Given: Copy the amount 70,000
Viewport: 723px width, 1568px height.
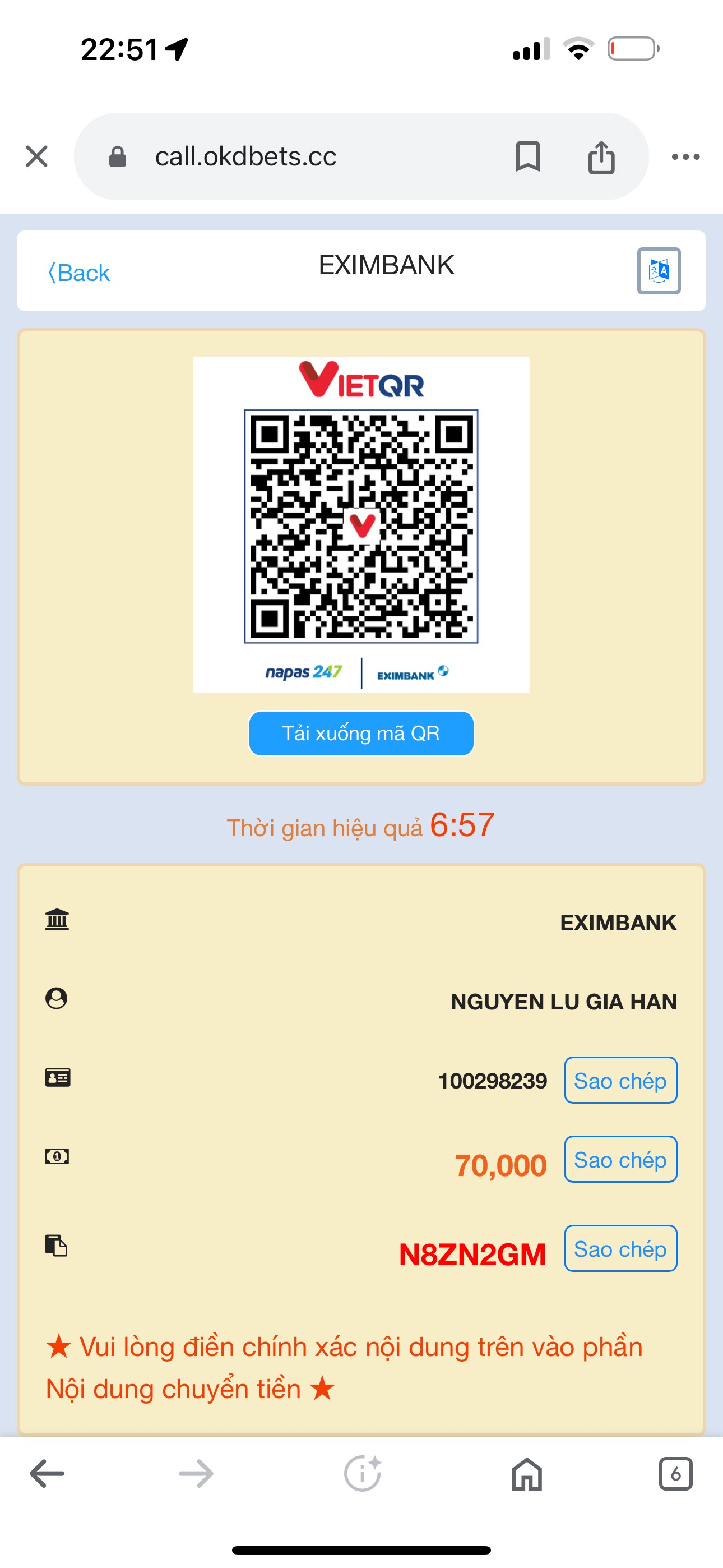Looking at the screenshot, I should [x=620, y=1160].
